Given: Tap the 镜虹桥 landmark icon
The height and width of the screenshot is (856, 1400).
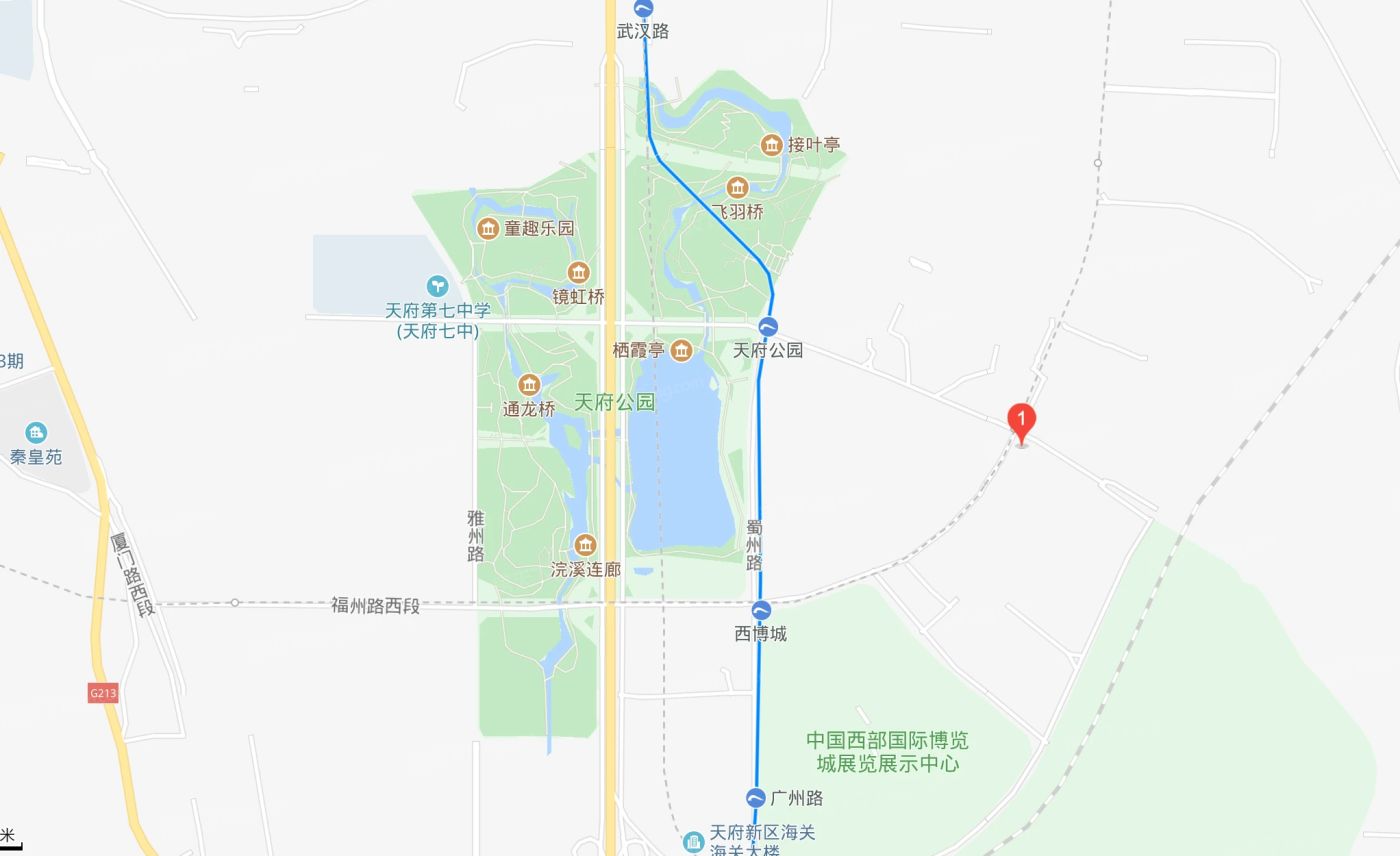Looking at the screenshot, I should [x=578, y=273].
